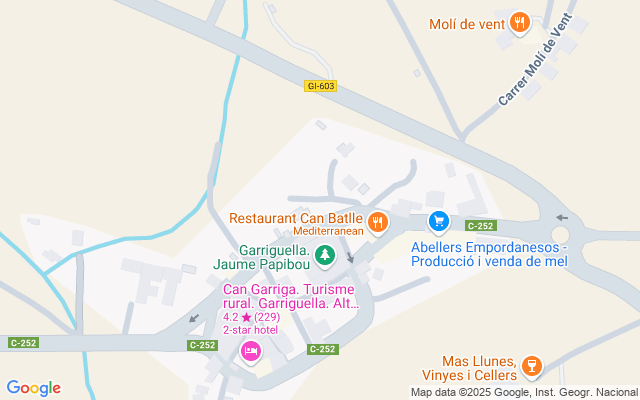Open the Garriguella Jaume Papibou park pin
This screenshot has width=640, height=400.
click(324, 256)
